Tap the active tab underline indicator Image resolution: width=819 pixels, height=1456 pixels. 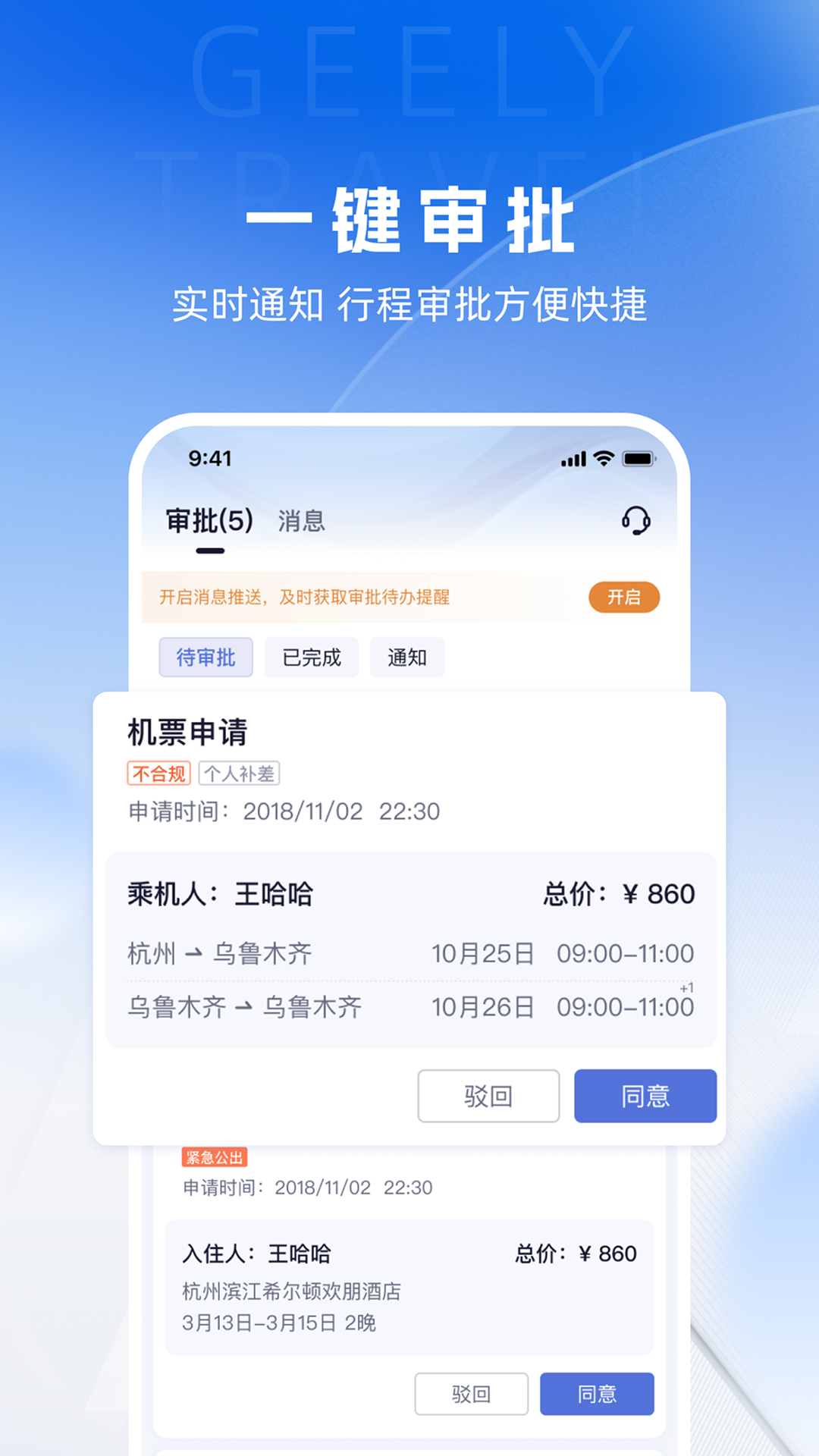click(x=210, y=551)
